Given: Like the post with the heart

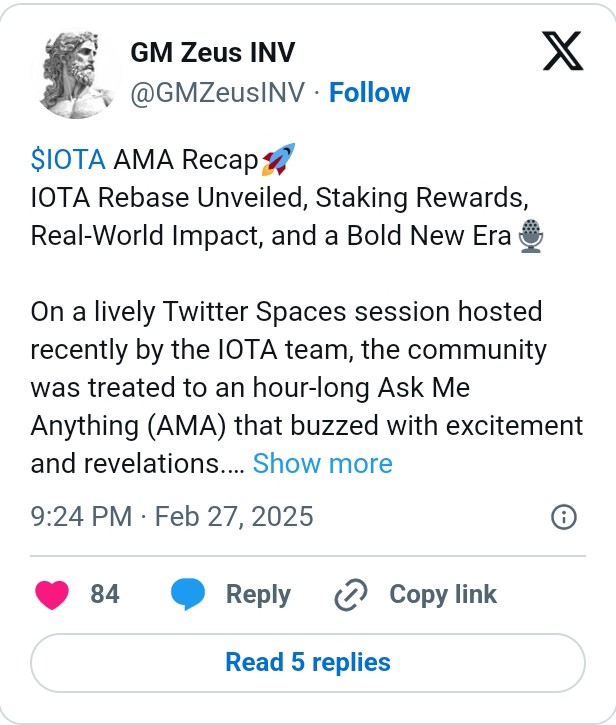Looking at the screenshot, I should tap(52, 595).
